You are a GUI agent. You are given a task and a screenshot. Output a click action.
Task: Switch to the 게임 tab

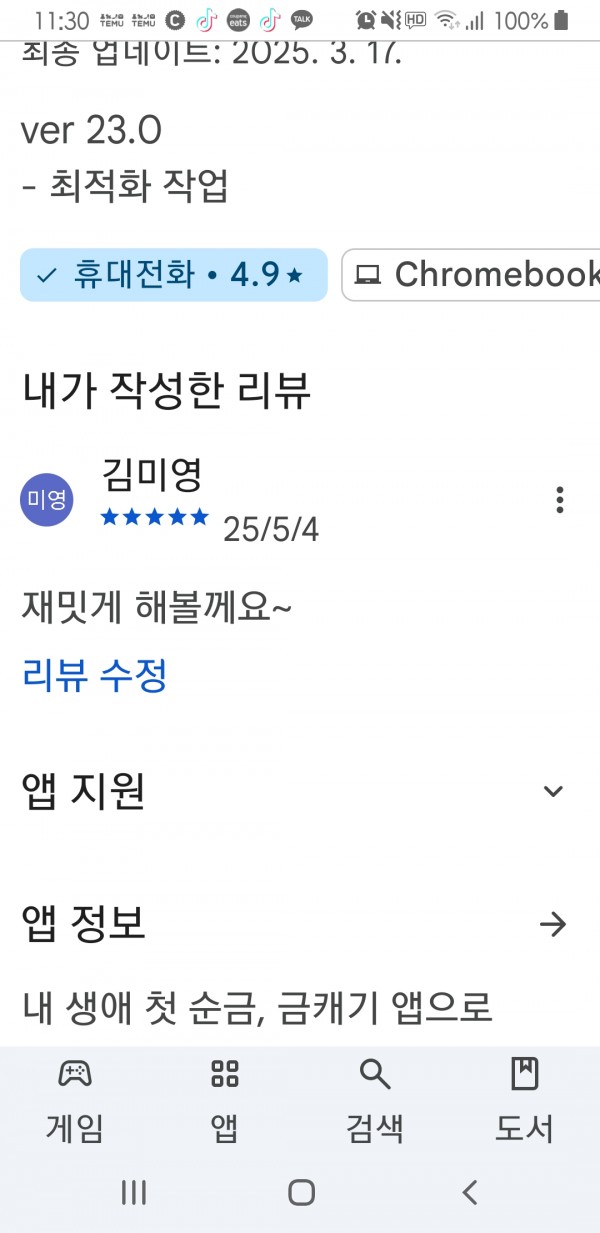pyautogui.click(x=75, y=1101)
